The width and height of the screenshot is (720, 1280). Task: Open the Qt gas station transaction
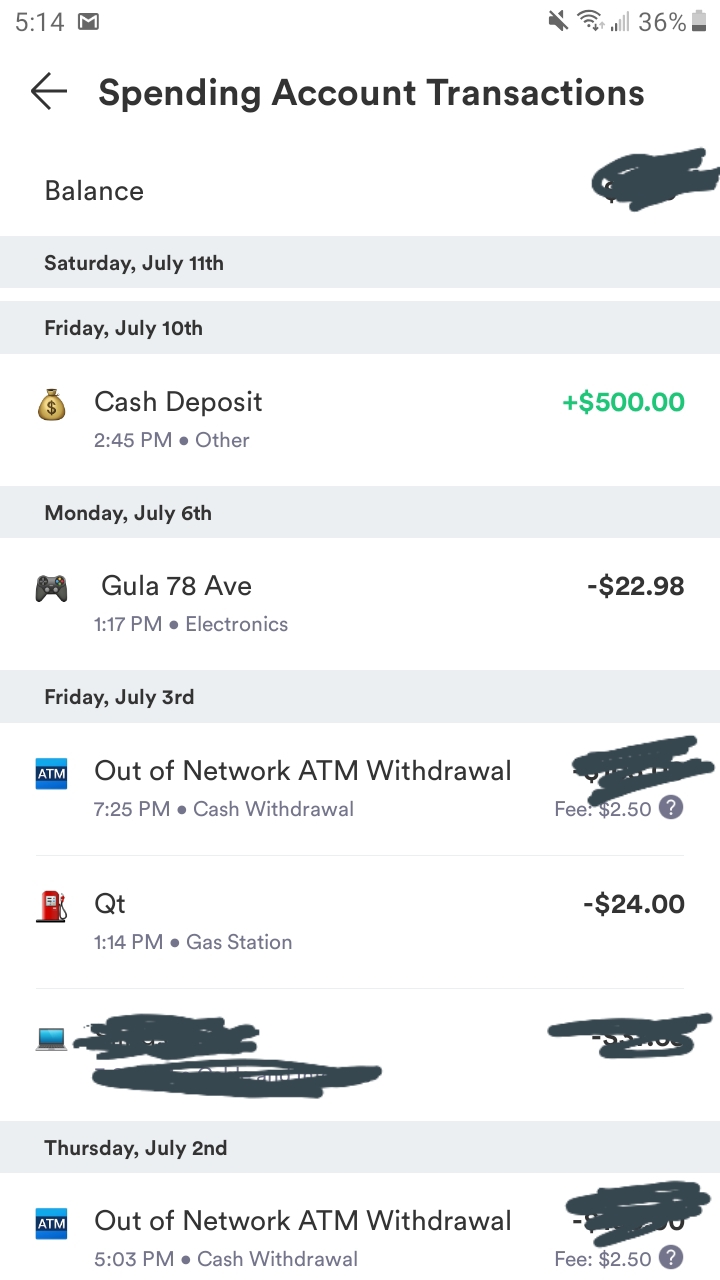point(360,922)
